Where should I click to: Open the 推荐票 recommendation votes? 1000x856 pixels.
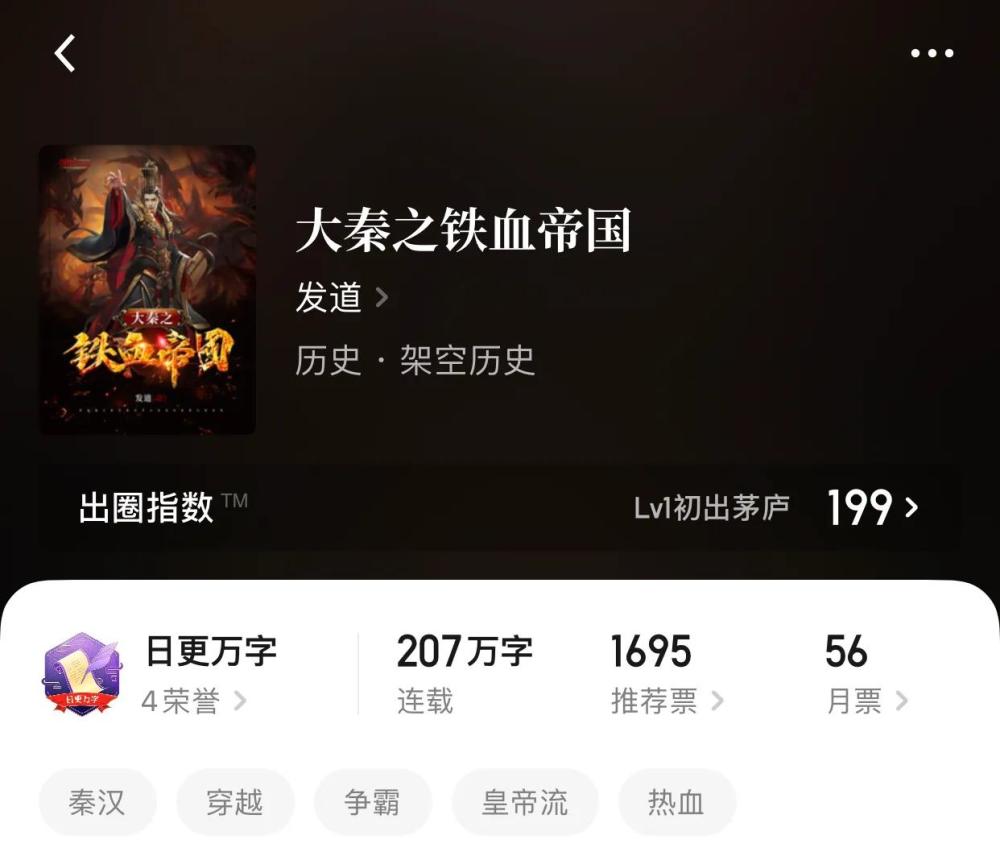666,701
